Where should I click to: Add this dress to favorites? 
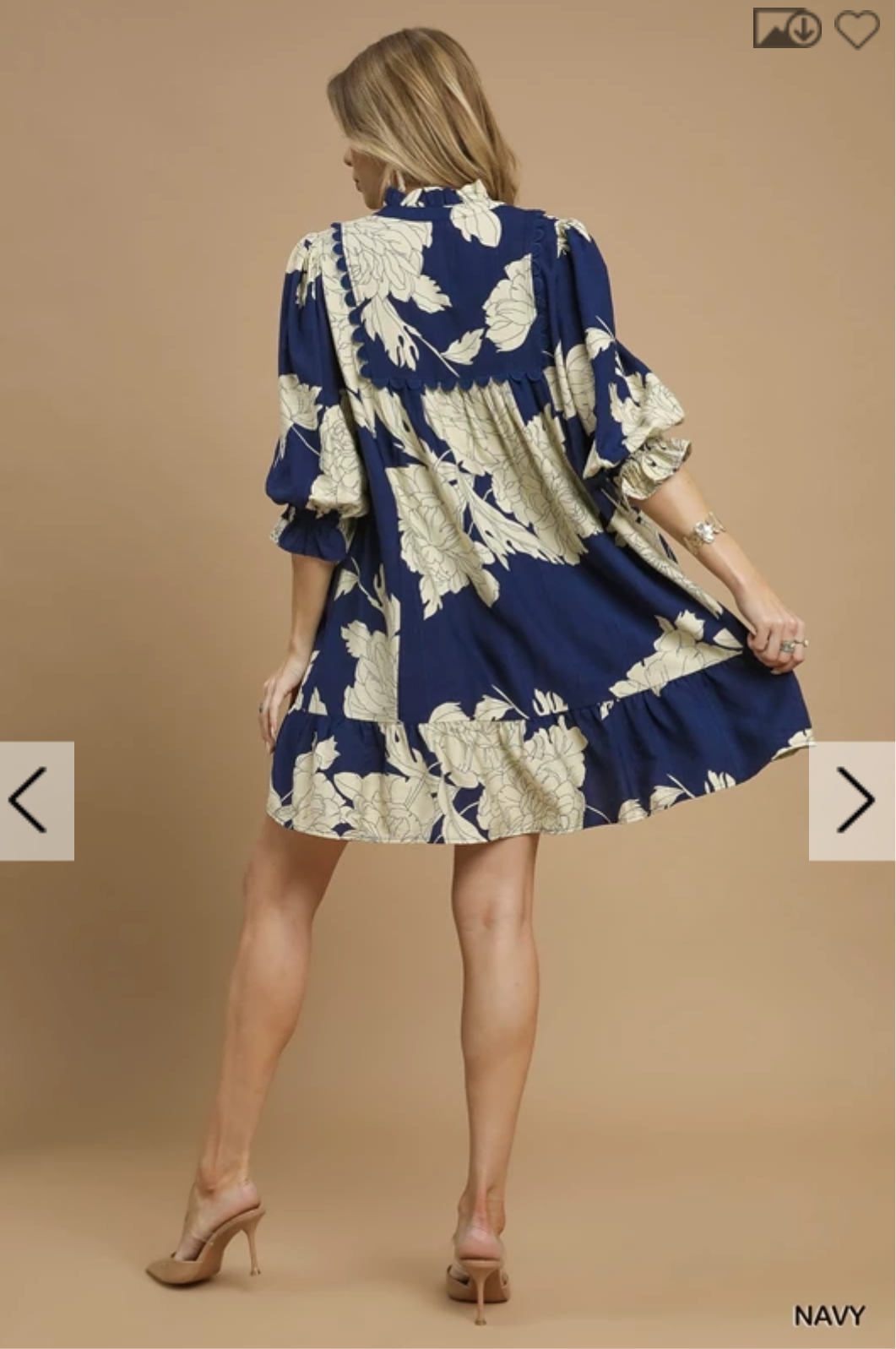click(x=856, y=30)
